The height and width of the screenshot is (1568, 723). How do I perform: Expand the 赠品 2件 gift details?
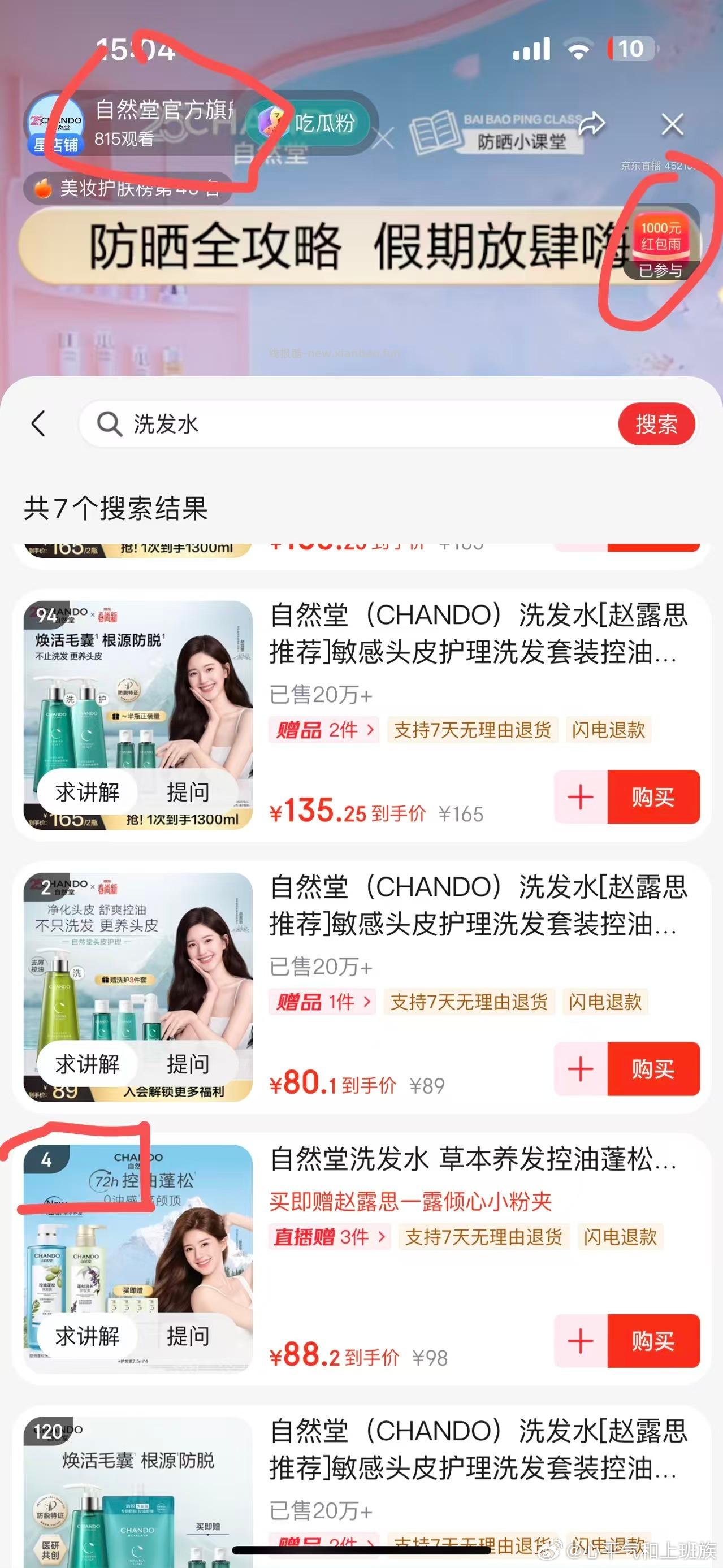point(323,730)
